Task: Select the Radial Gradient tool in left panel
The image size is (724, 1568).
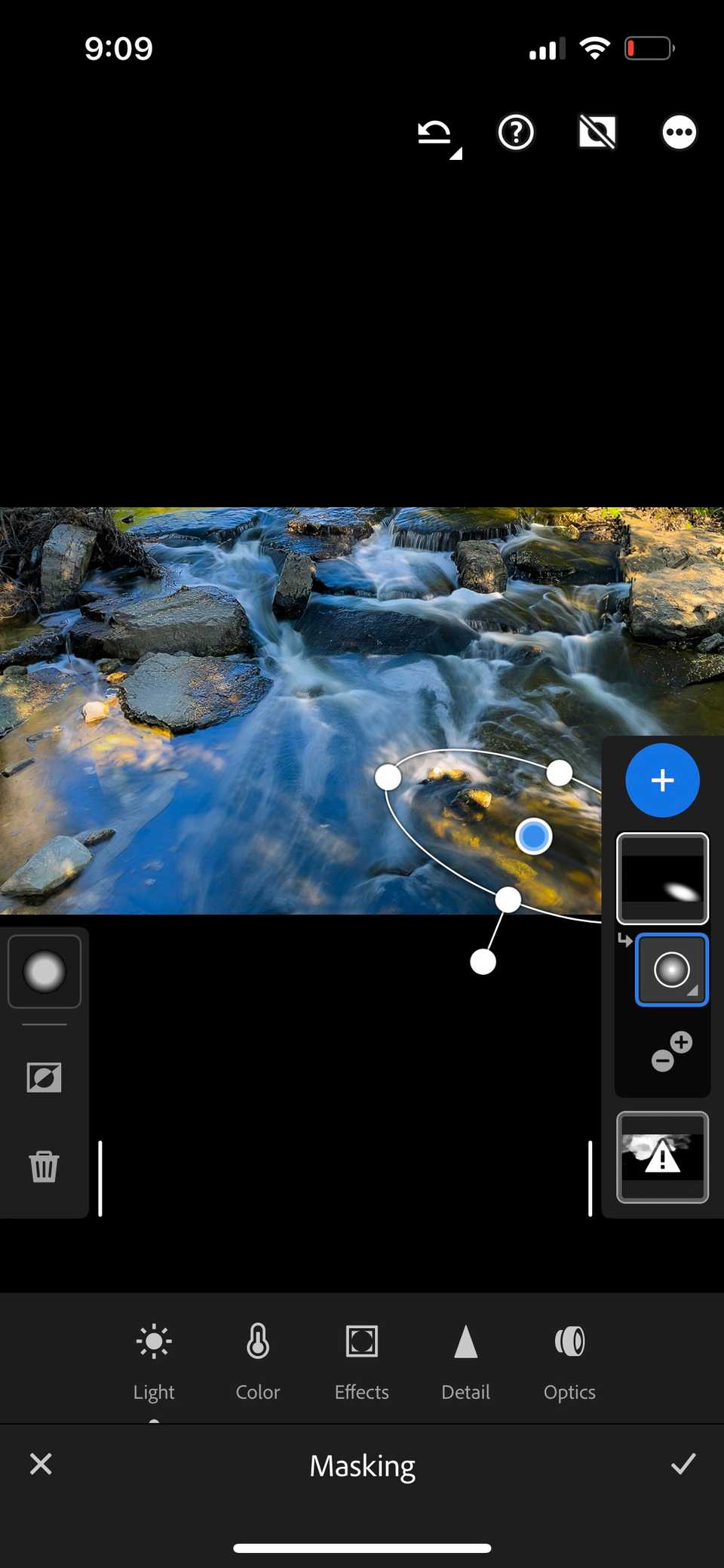Action: (x=43, y=972)
